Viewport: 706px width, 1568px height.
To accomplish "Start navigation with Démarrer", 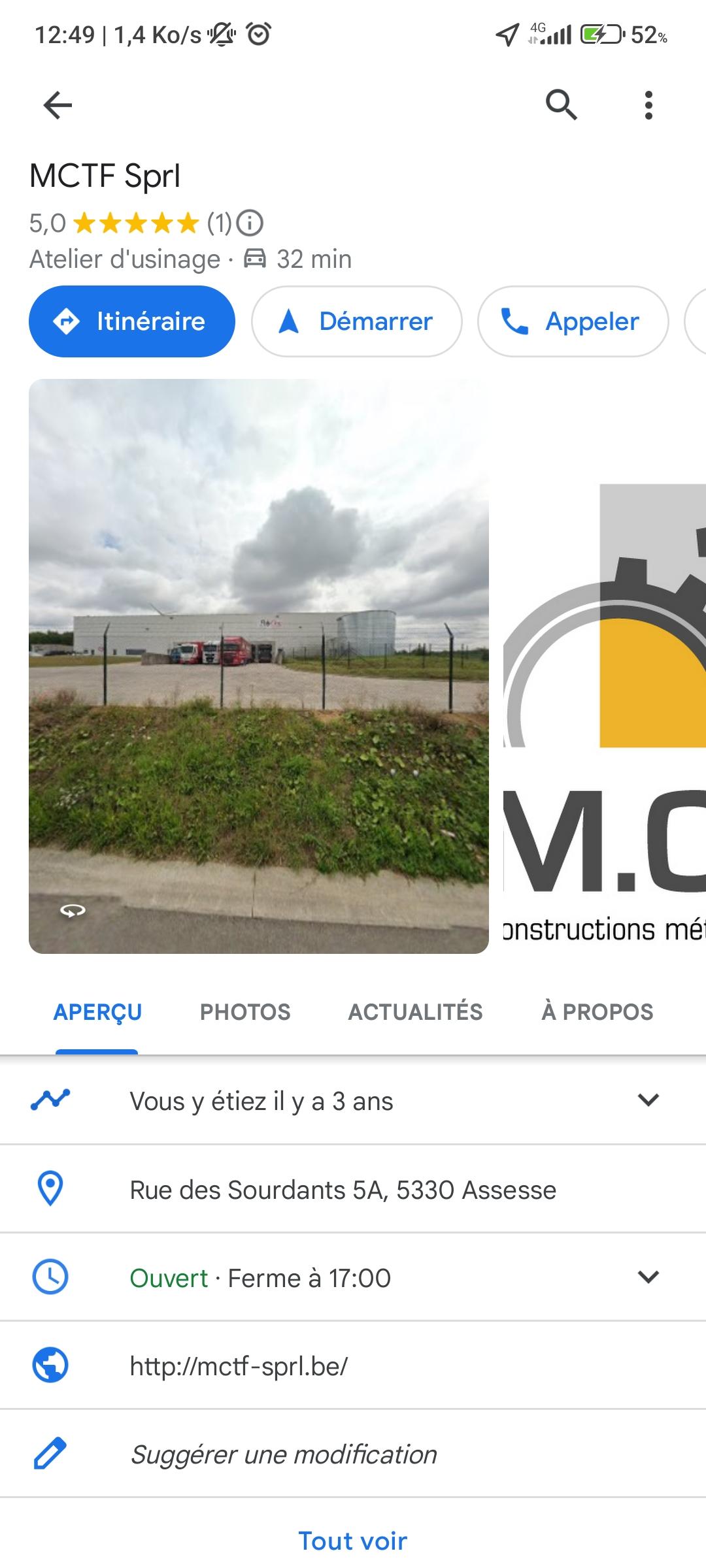I will point(357,321).
